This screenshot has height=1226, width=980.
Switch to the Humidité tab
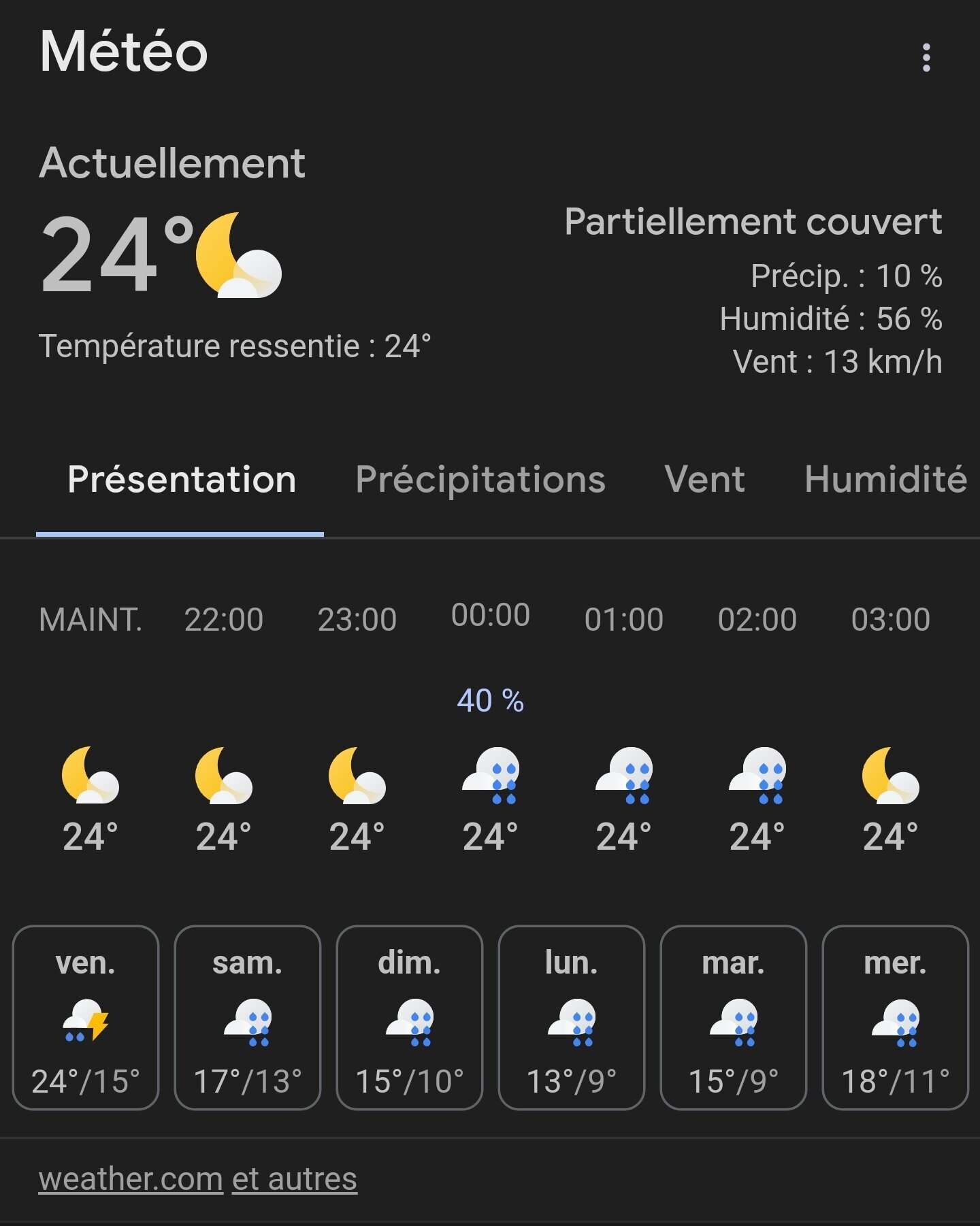[885, 480]
